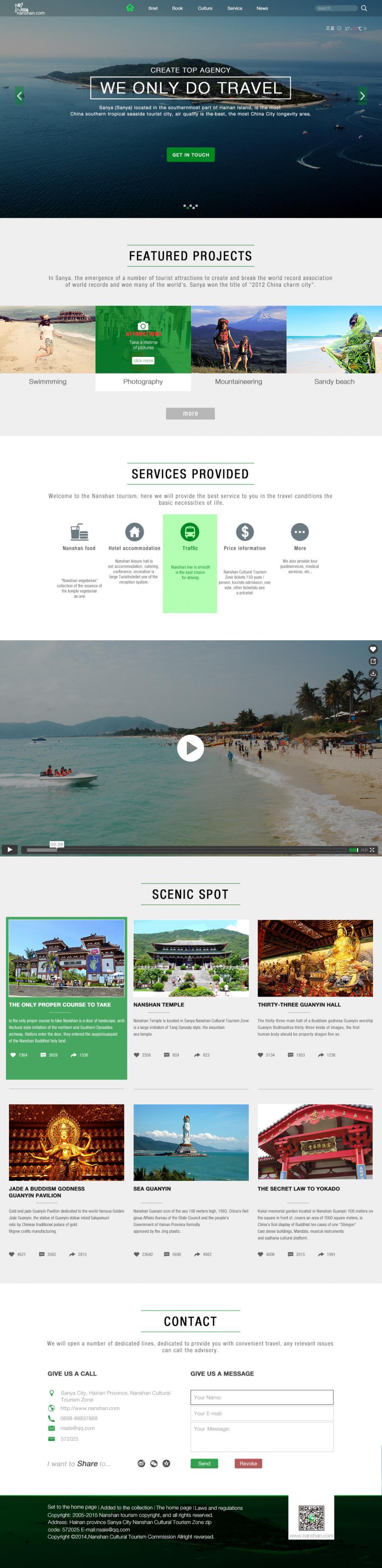Load more featured projects

tap(191, 413)
